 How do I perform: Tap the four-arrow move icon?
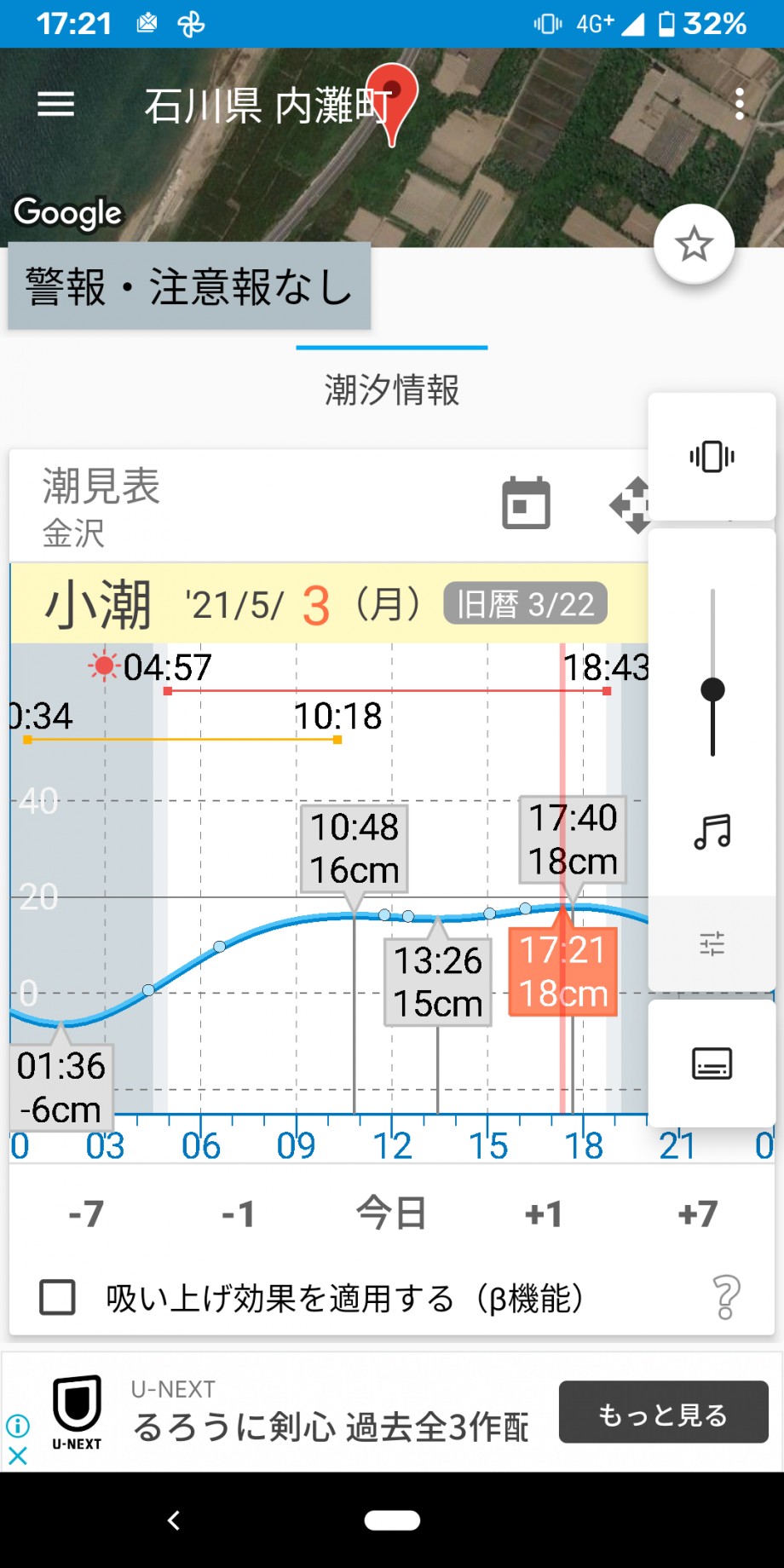(x=632, y=505)
